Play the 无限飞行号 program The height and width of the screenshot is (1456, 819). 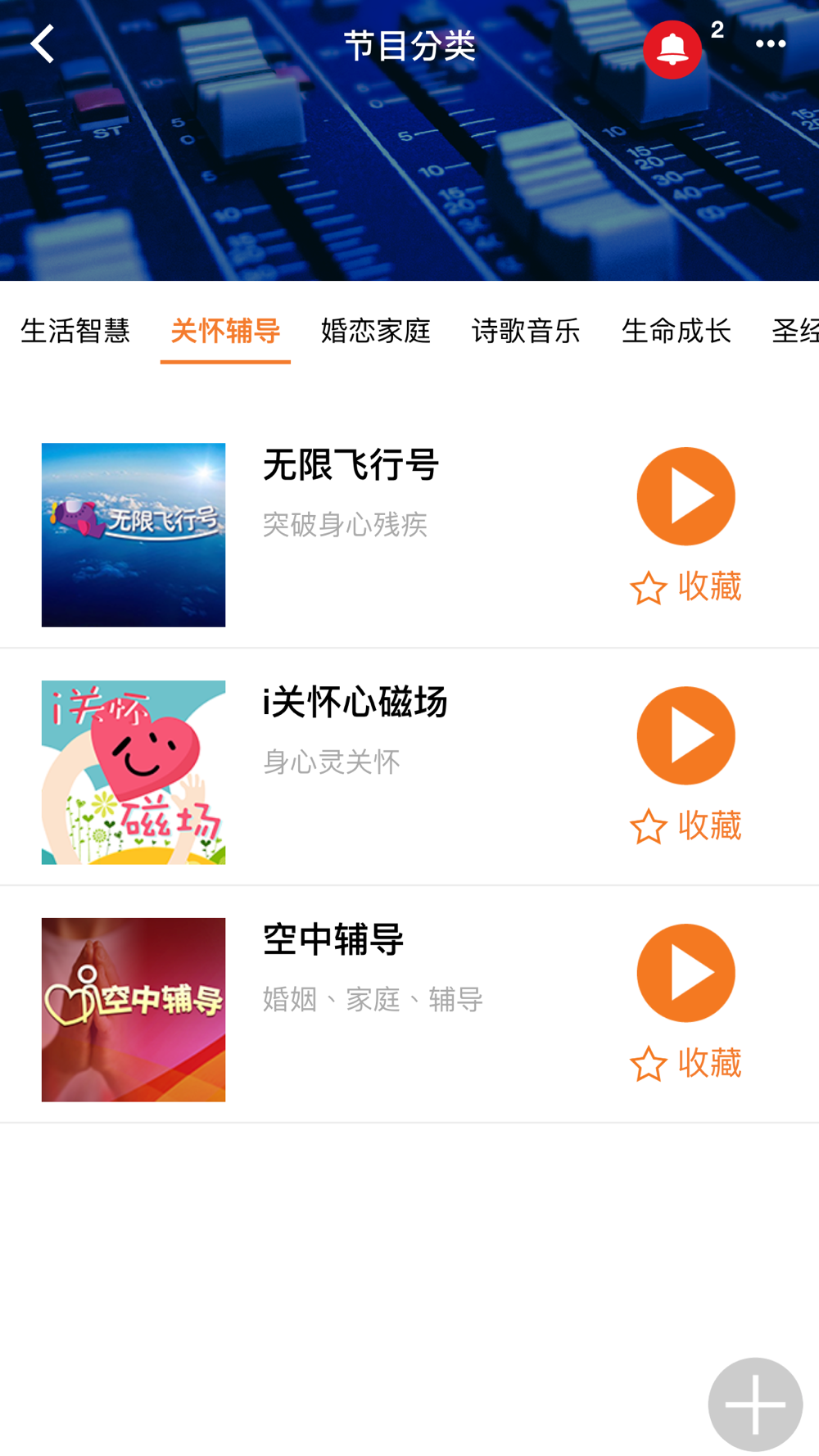click(x=686, y=496)
